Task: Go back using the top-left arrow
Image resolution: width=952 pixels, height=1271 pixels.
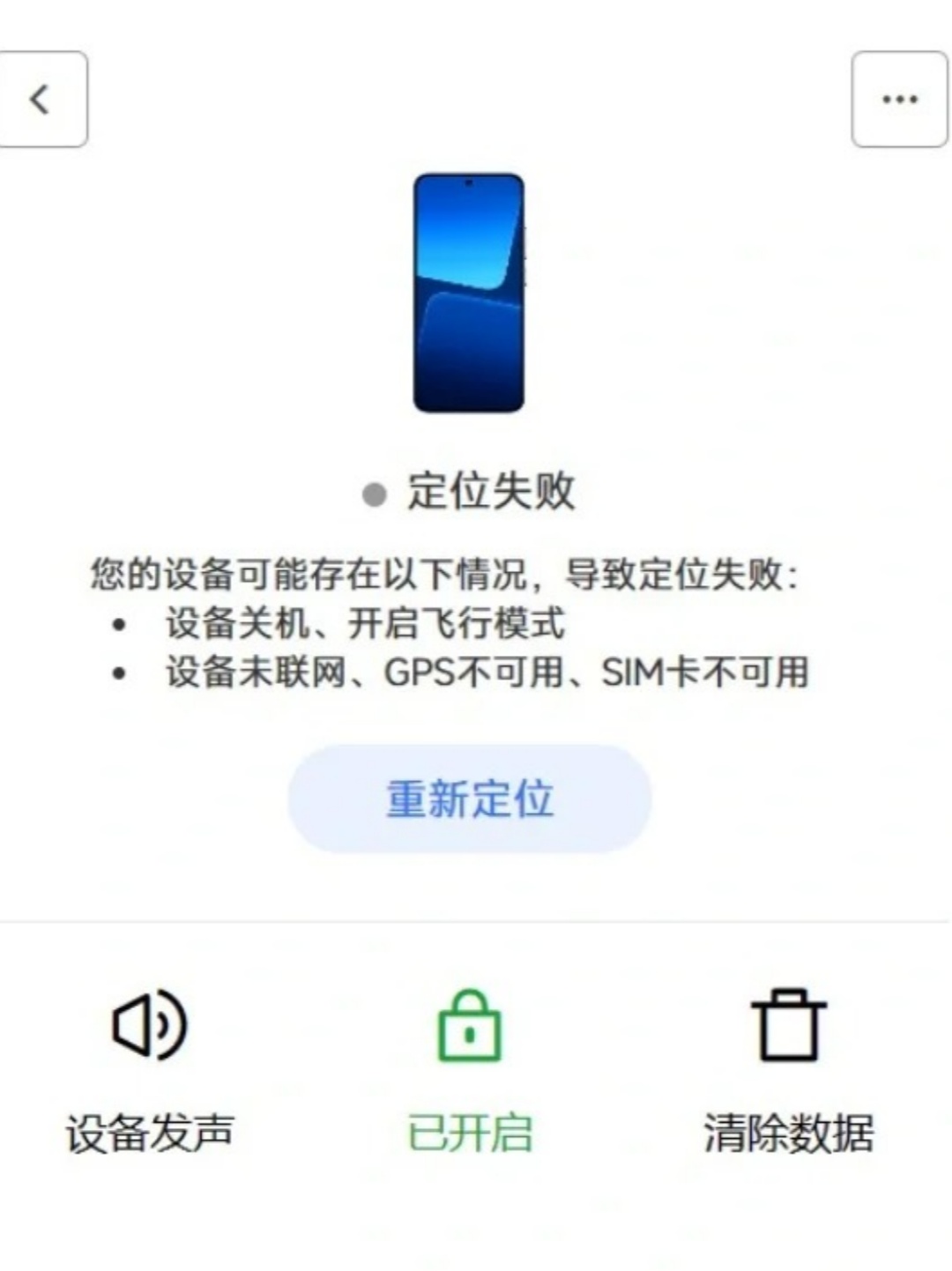Action: 41,100
